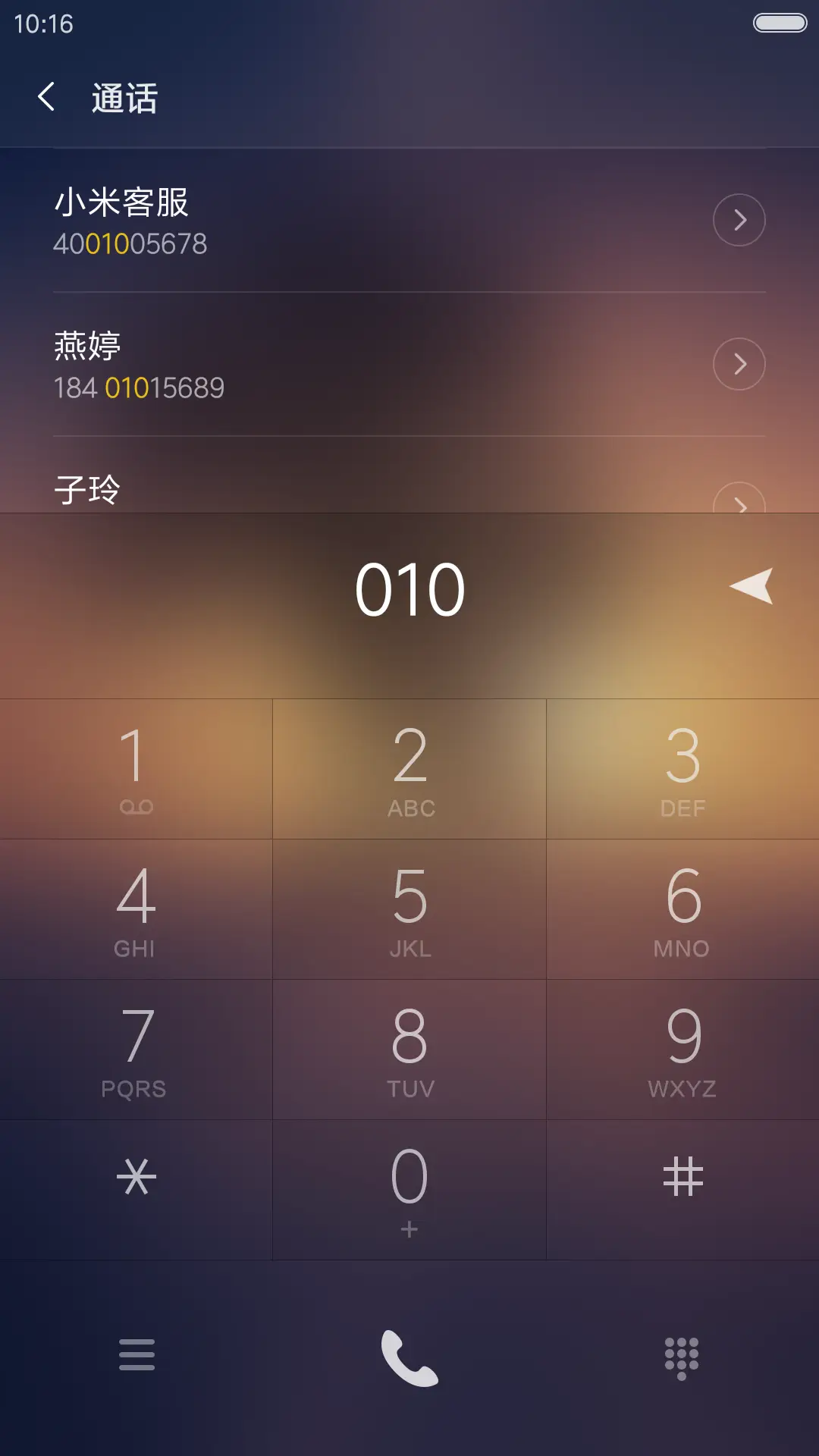
Task: Delete the last dialed digit
Action: [x=751, y=586]
